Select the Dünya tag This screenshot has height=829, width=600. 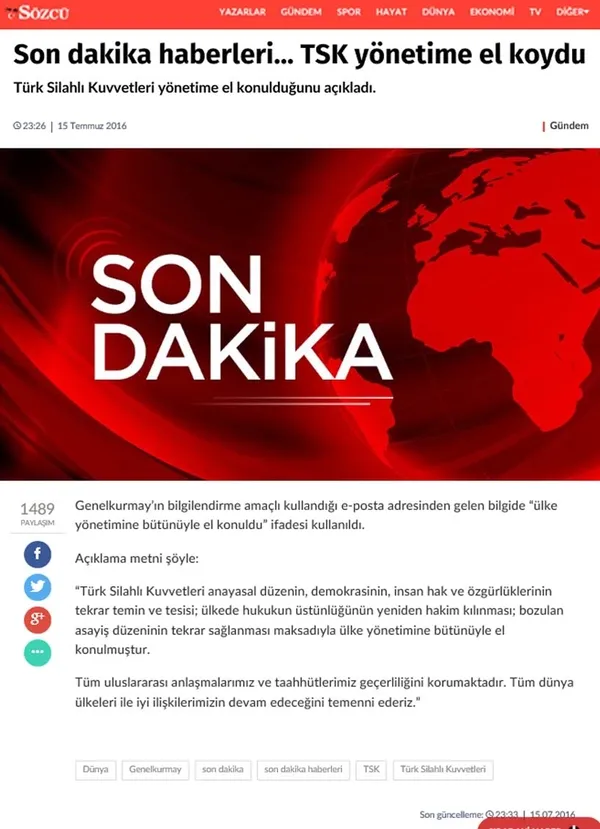[x=96, y=770]
